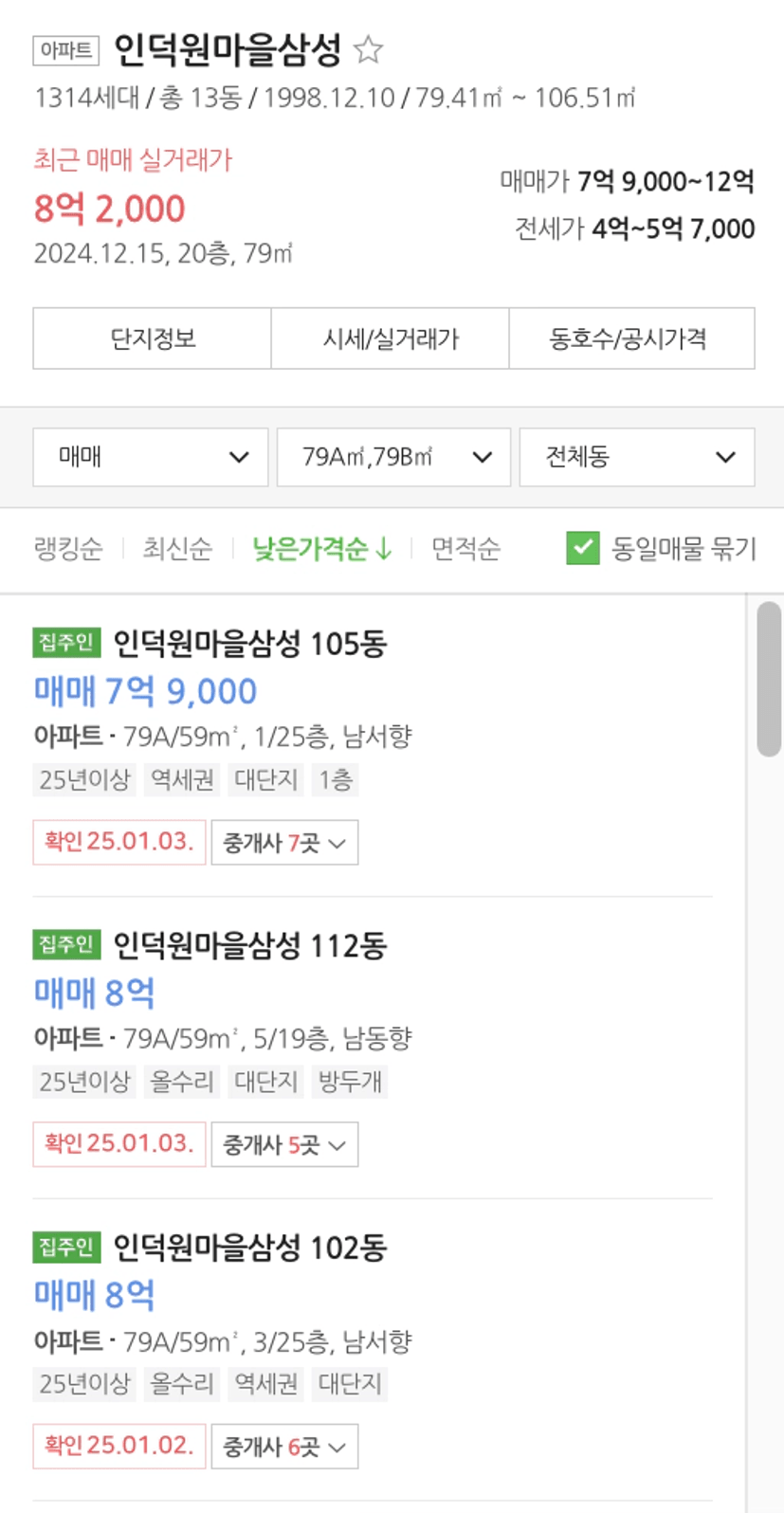
Task: Open the 동호수/공시가격 tab
Action: [x=631, y=338]
